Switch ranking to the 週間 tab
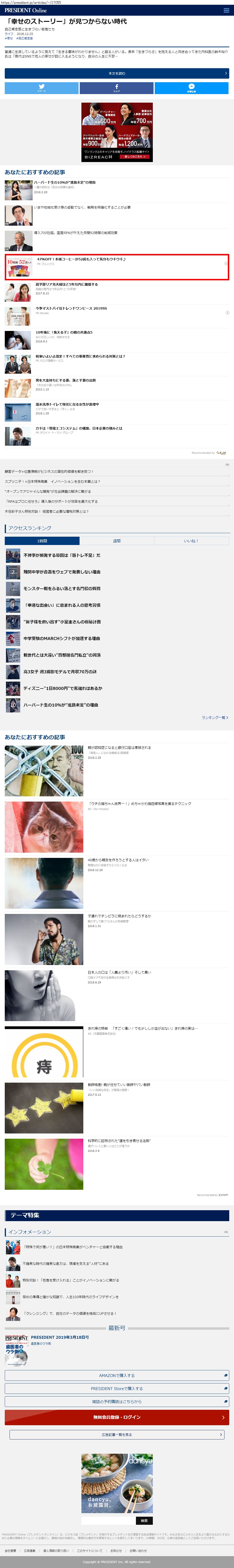 tap(117, 540)
